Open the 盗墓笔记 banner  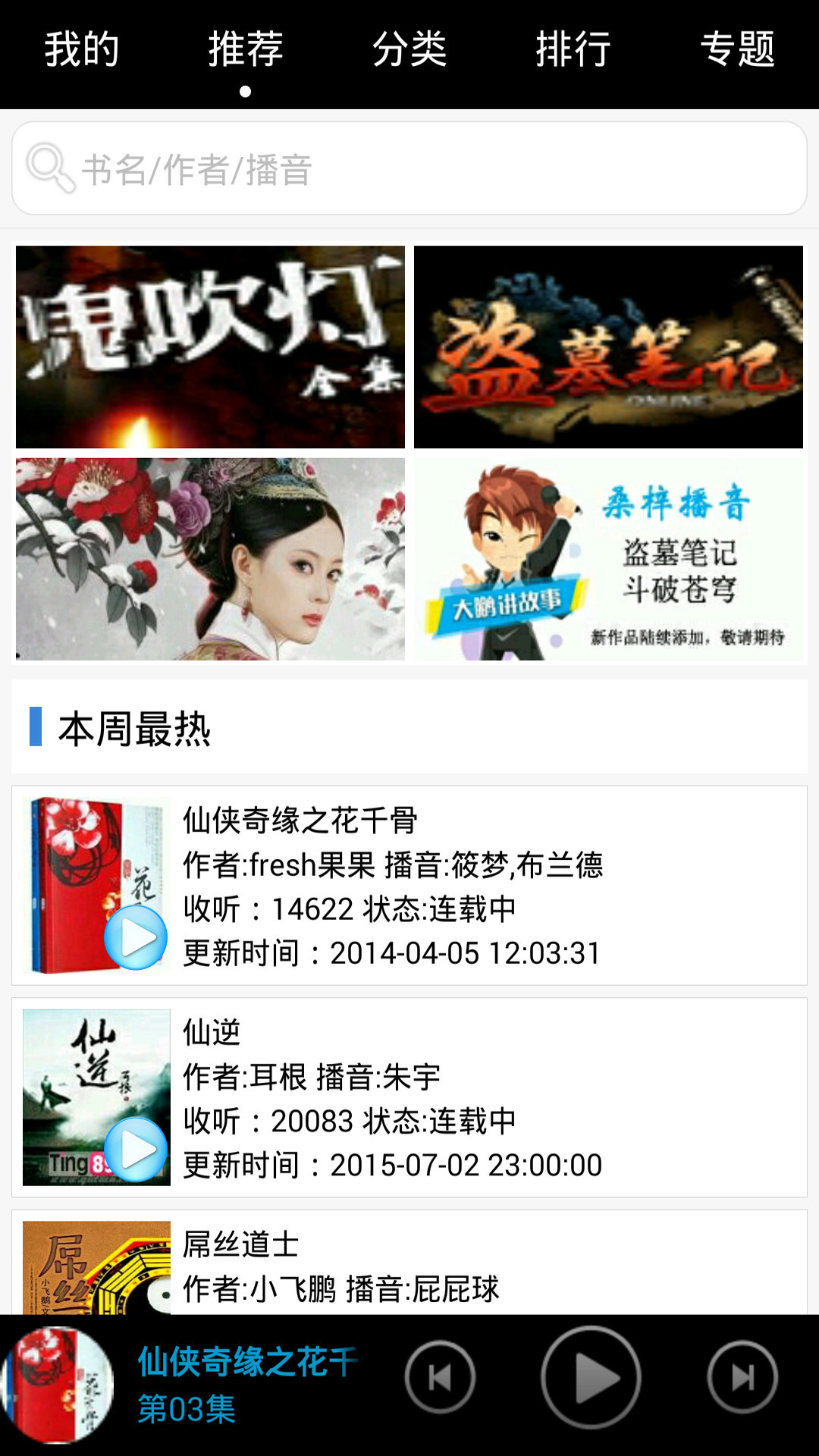pos(608,347)
